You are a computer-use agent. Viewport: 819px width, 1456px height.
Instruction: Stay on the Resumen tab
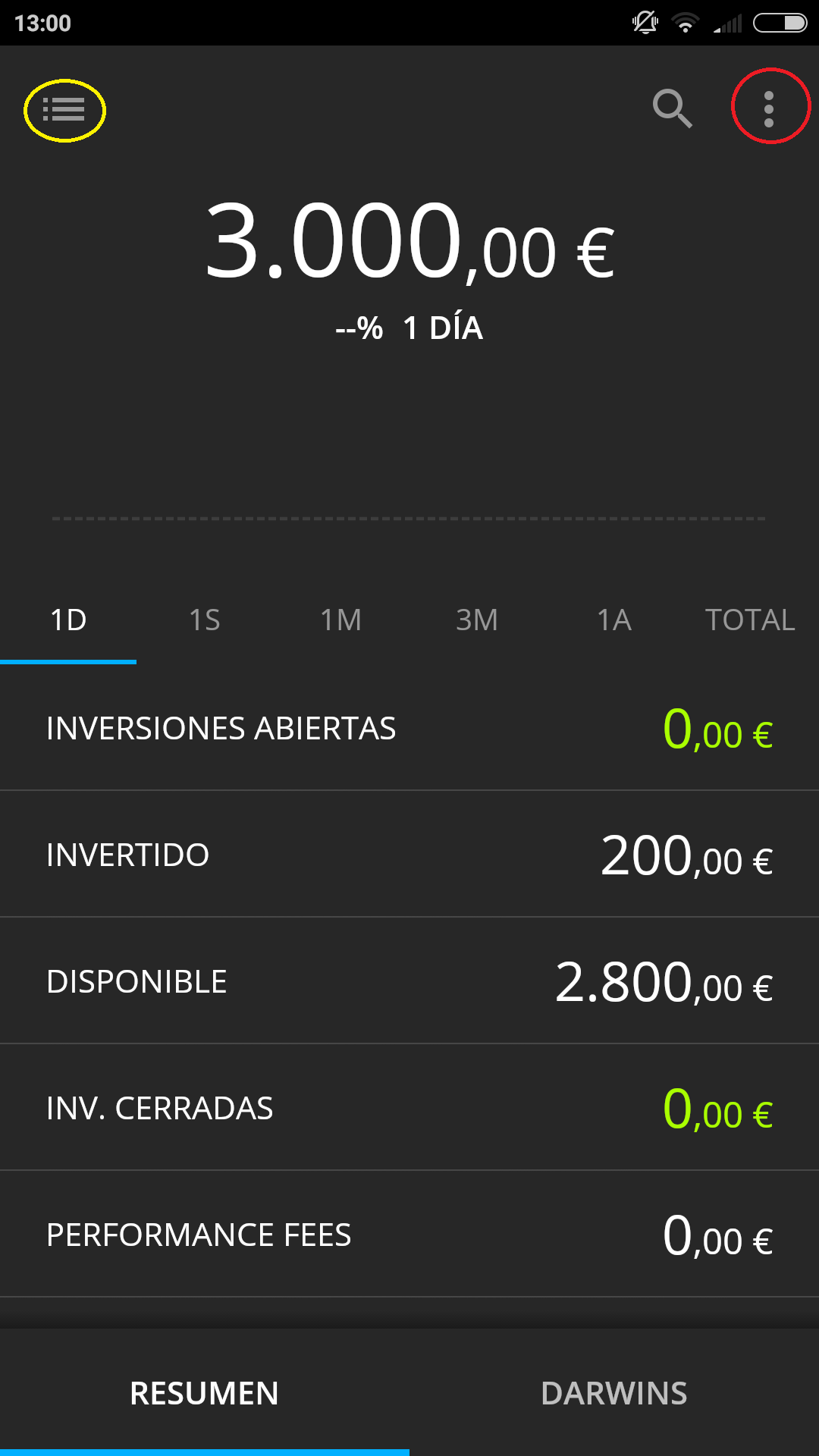[x=205, y=1393]
